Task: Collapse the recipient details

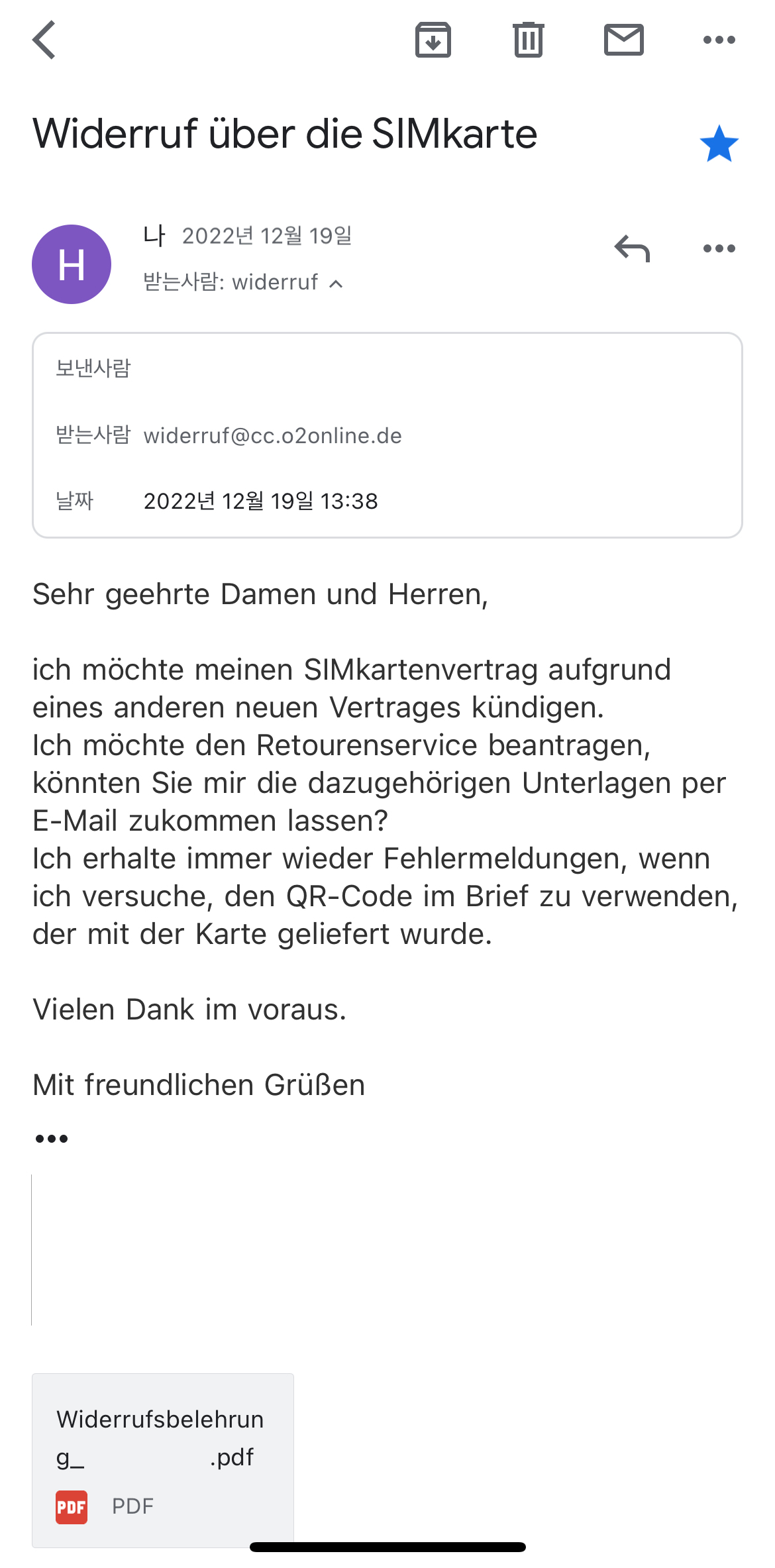Action: (336, 284)
